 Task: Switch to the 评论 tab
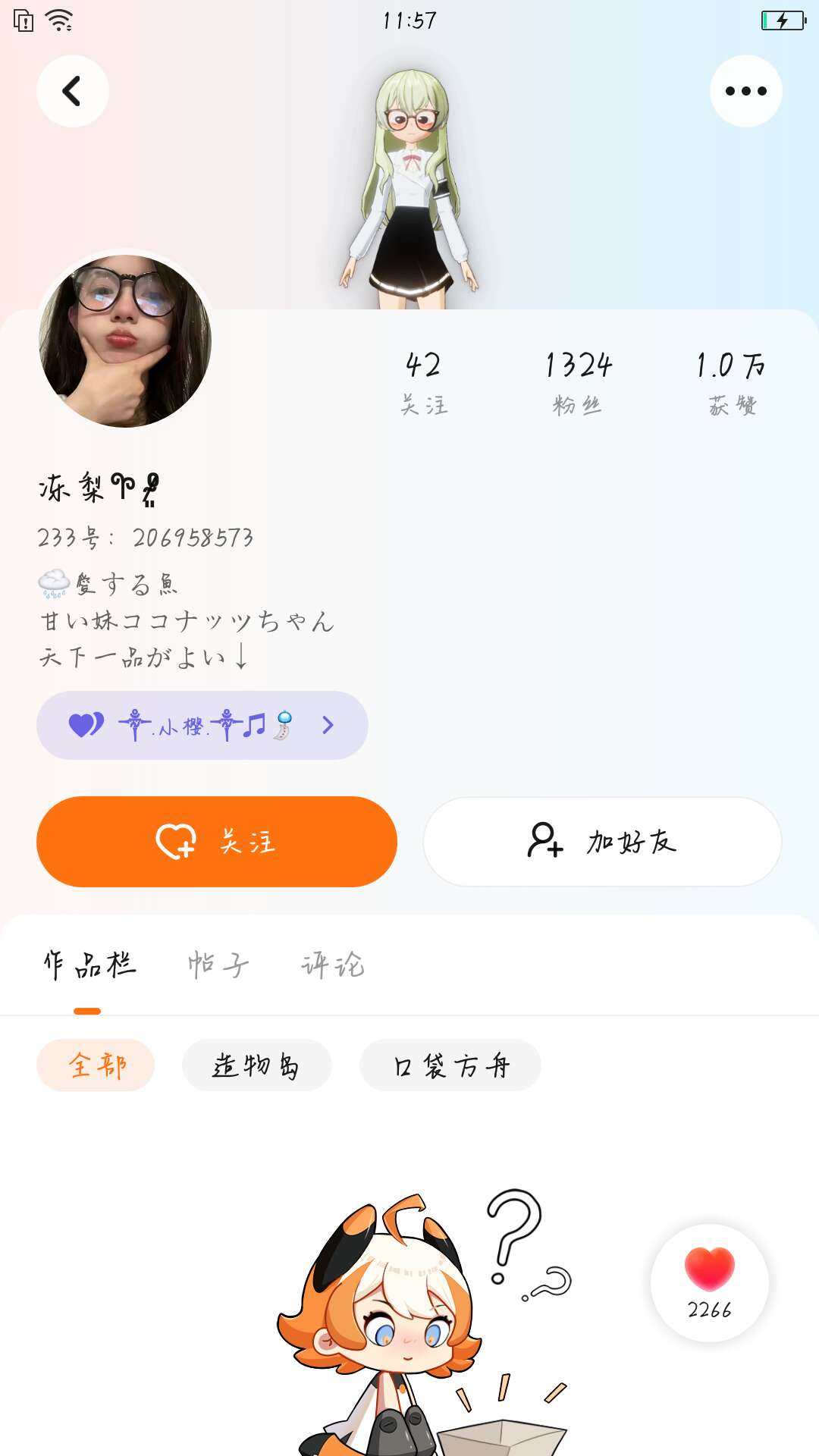tap(332, 965)
